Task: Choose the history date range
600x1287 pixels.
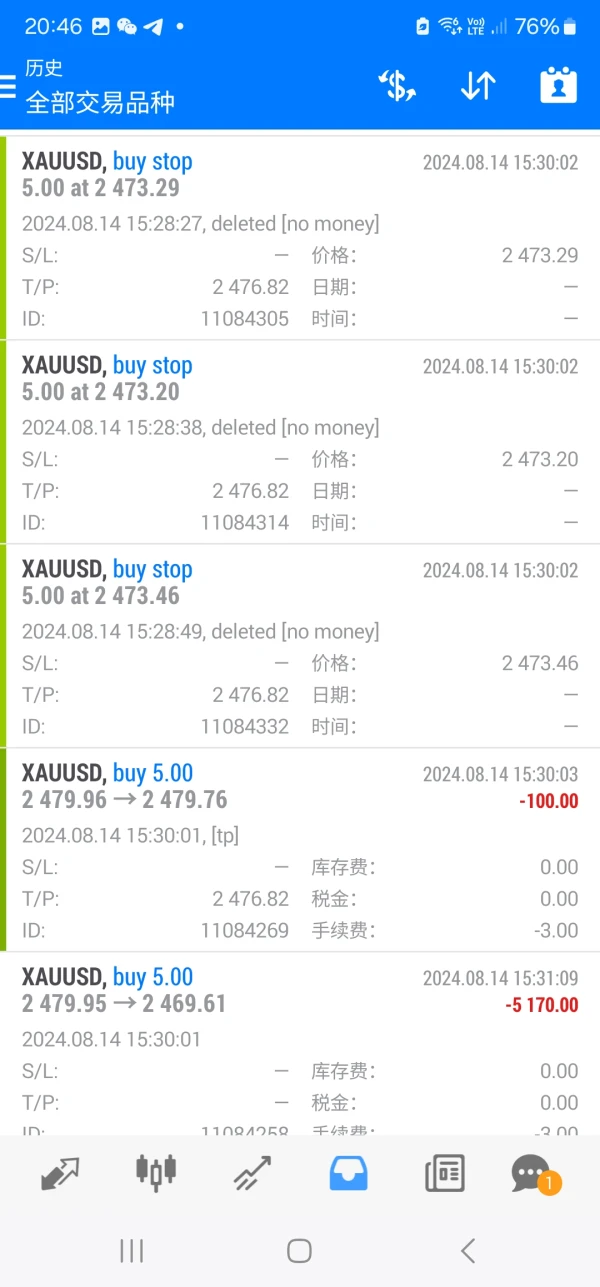Action: coord(558,86)
